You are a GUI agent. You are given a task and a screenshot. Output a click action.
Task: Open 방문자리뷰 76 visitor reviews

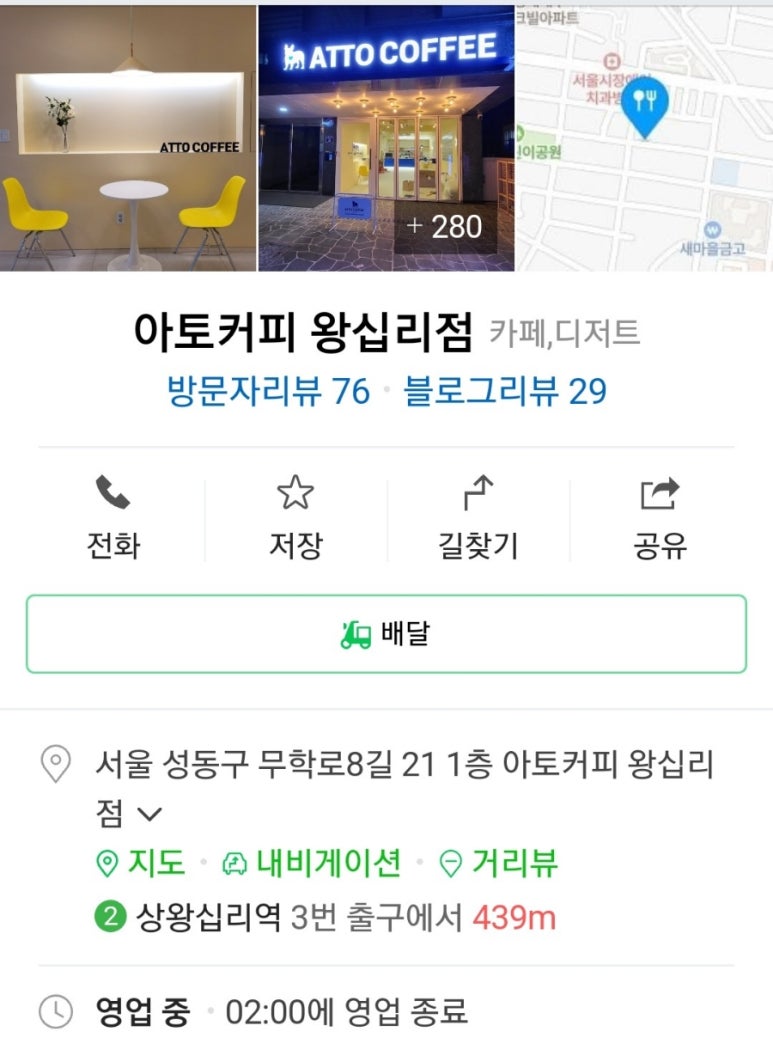[269, 391]
